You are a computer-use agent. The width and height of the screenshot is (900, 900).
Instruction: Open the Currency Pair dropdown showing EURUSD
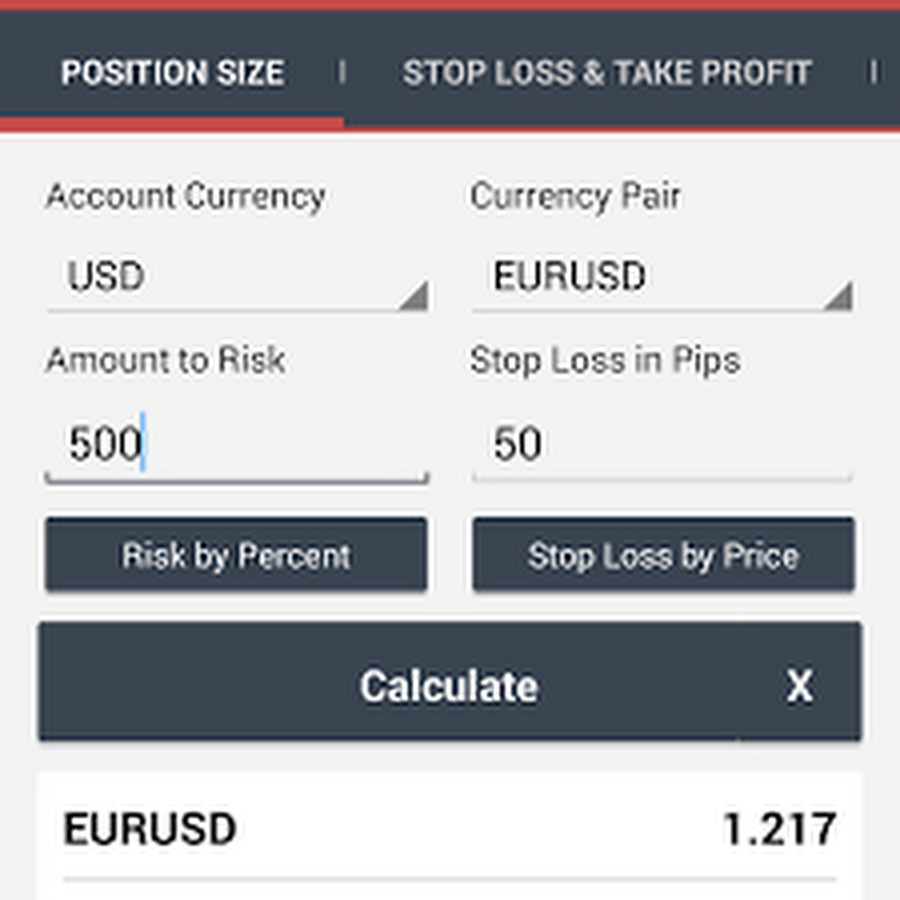point(662,277)
